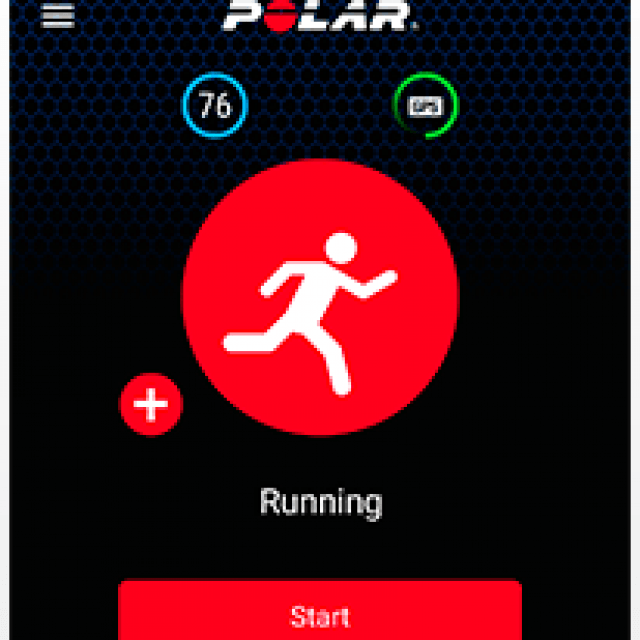The height and width of the screenshot is (640, 640).
Task: Tap the heart rate indicator showing 76
Action: click(x=214, y=105)
